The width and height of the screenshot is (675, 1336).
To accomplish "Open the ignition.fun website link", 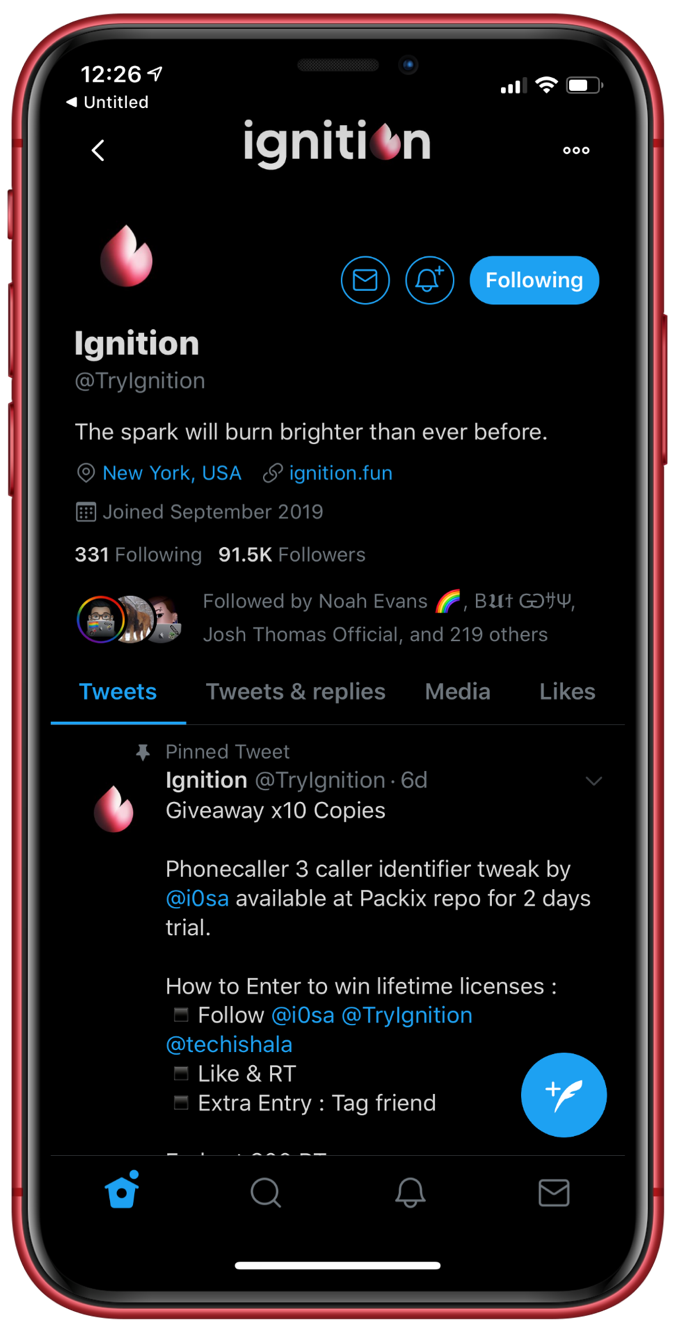I will [340, 473].
